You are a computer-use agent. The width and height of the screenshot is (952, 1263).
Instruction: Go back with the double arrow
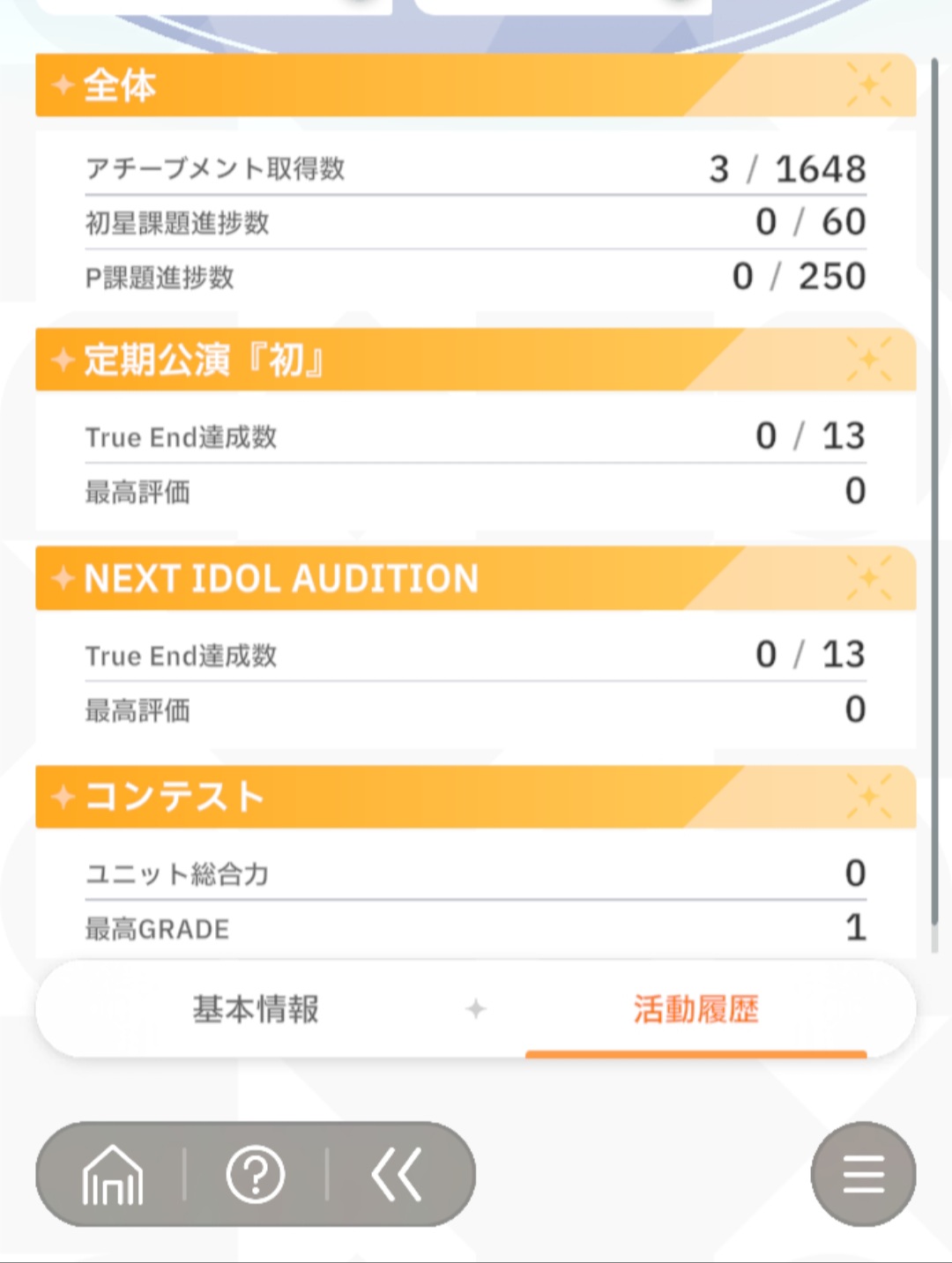[x=397, y=1174]
